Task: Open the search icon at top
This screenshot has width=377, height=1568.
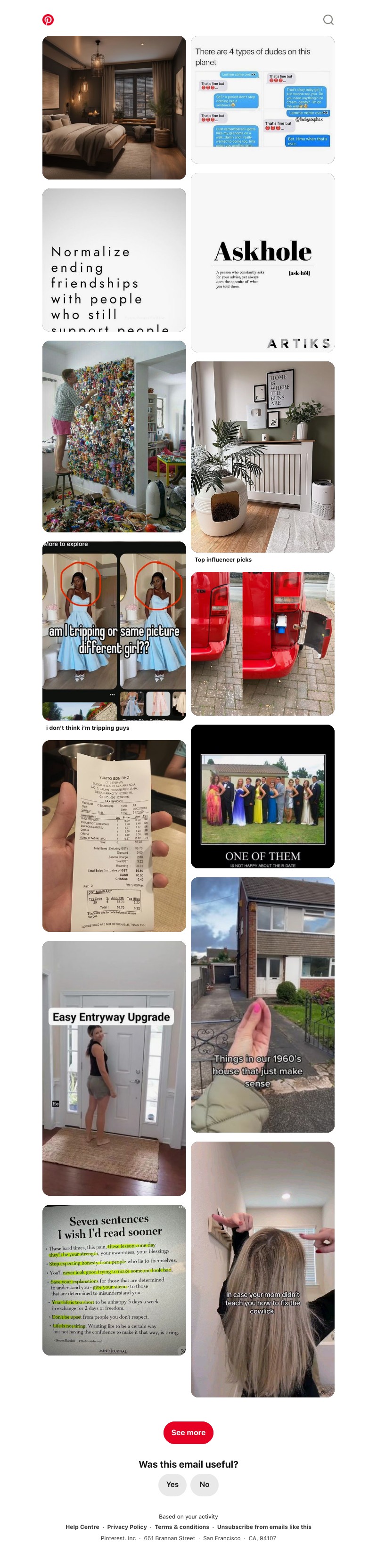Action: (328, 20)
